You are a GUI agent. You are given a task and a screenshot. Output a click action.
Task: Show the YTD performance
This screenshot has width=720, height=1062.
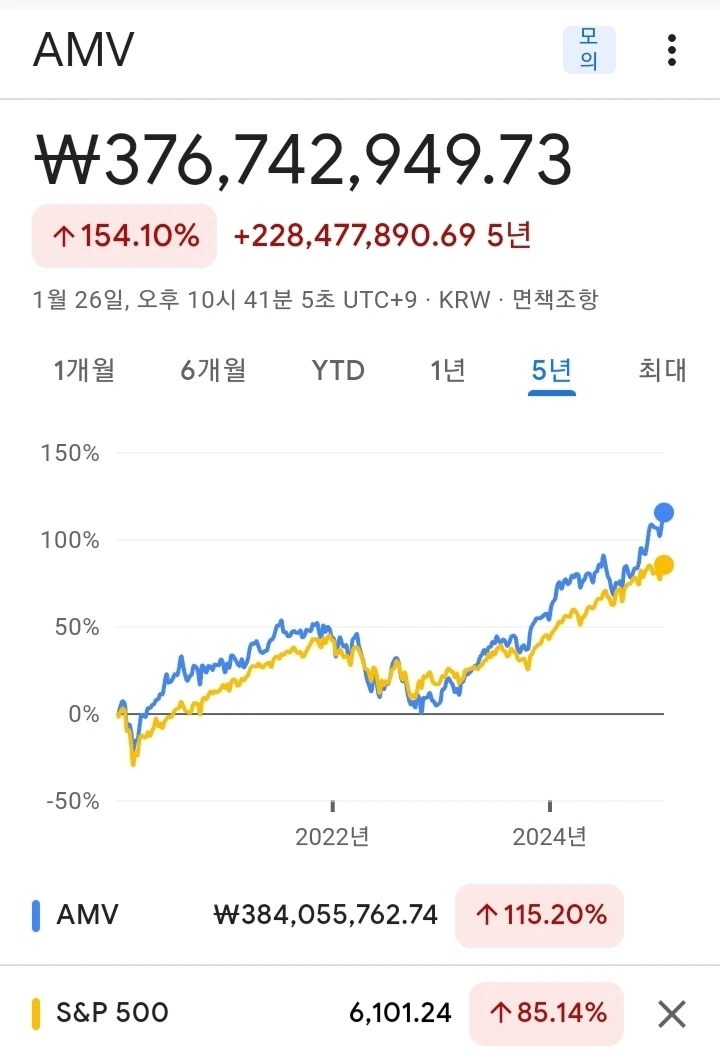click(338, 370)
